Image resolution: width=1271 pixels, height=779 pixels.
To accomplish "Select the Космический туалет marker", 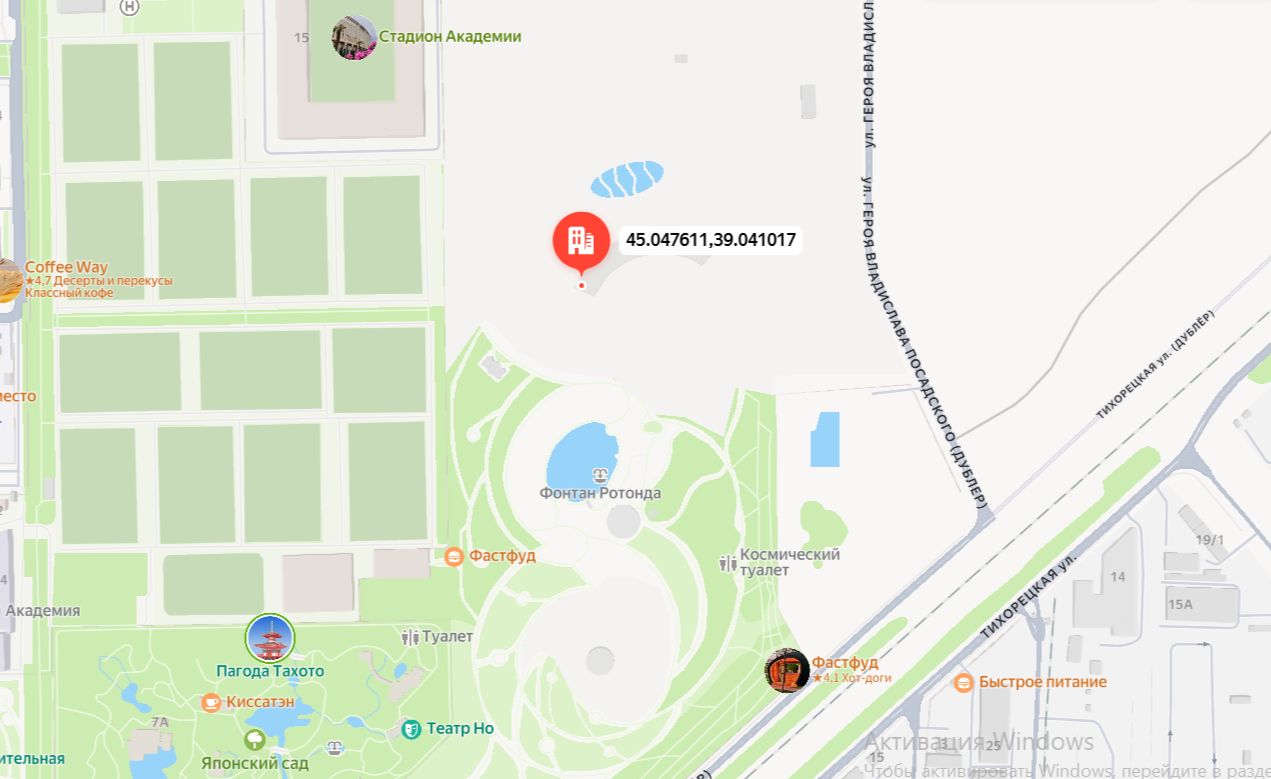I will 728,563.
